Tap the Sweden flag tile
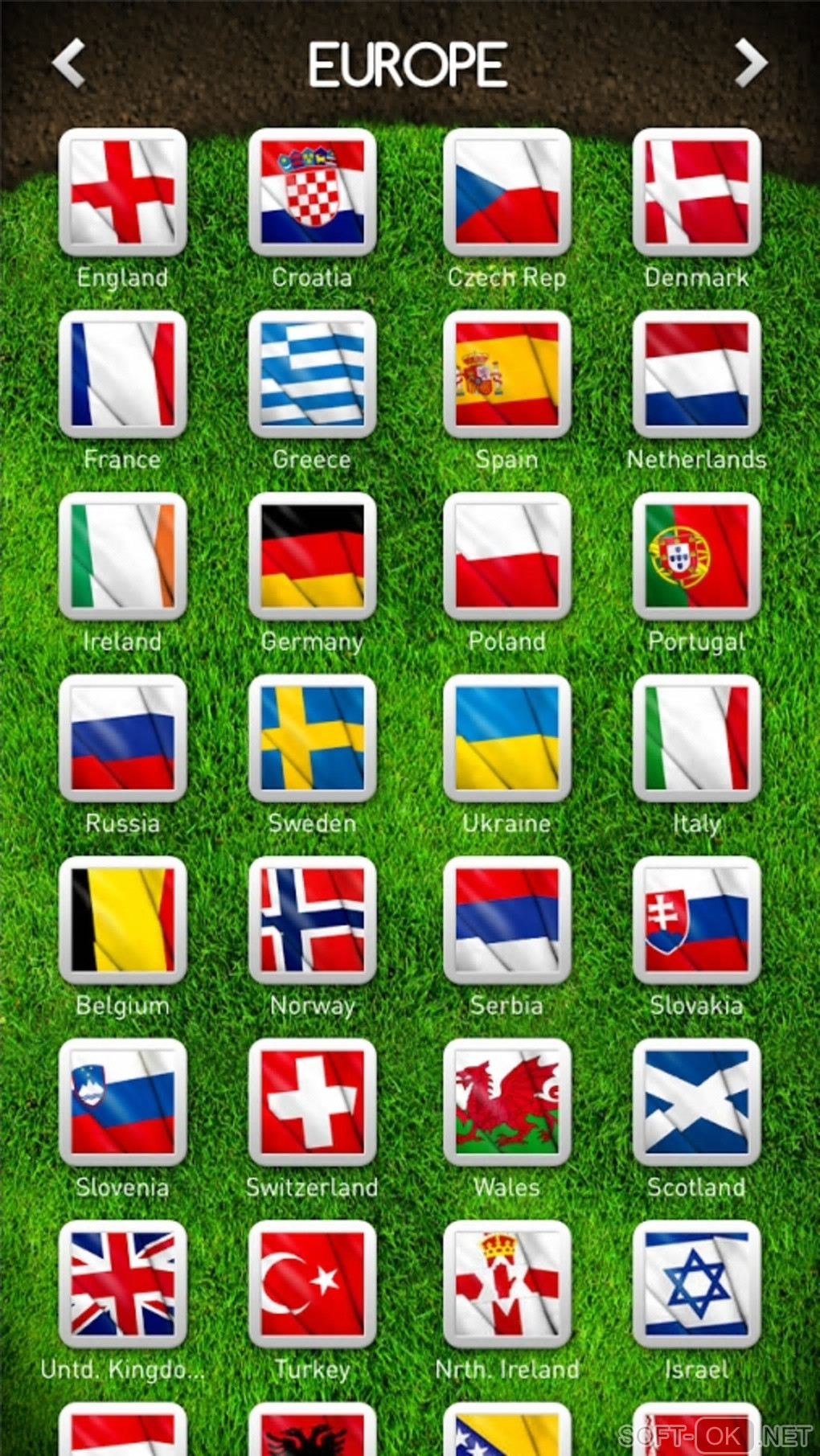Screen dimensions: 820x1456 (x=313, y=738)
